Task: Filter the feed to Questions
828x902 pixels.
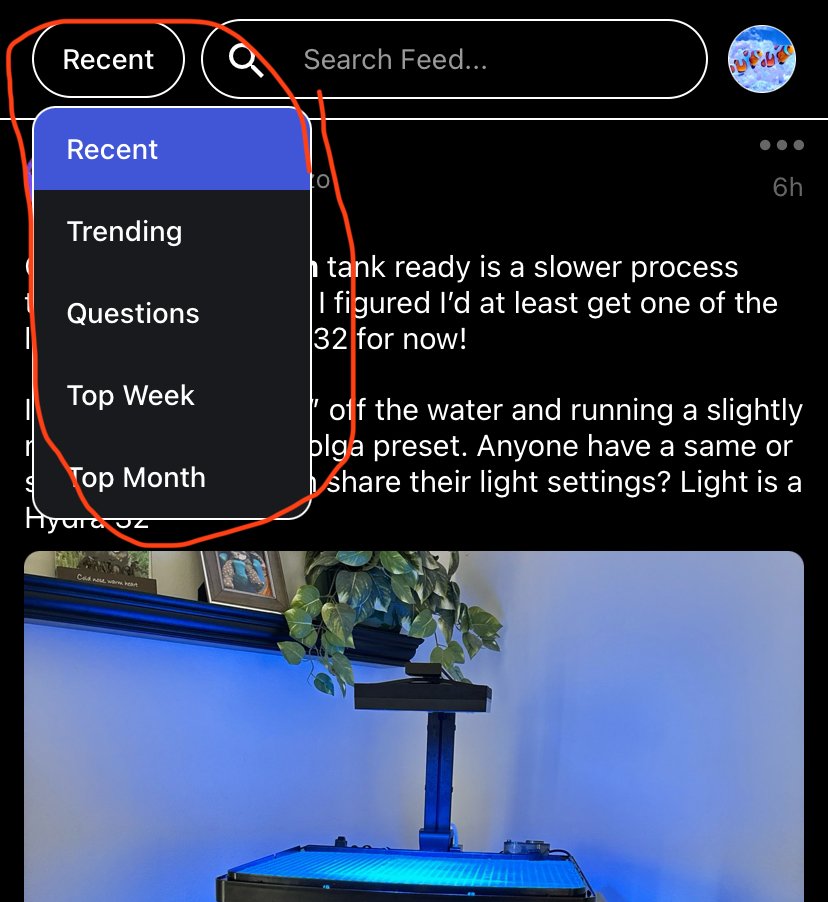Action: click(x=171, y=314)
